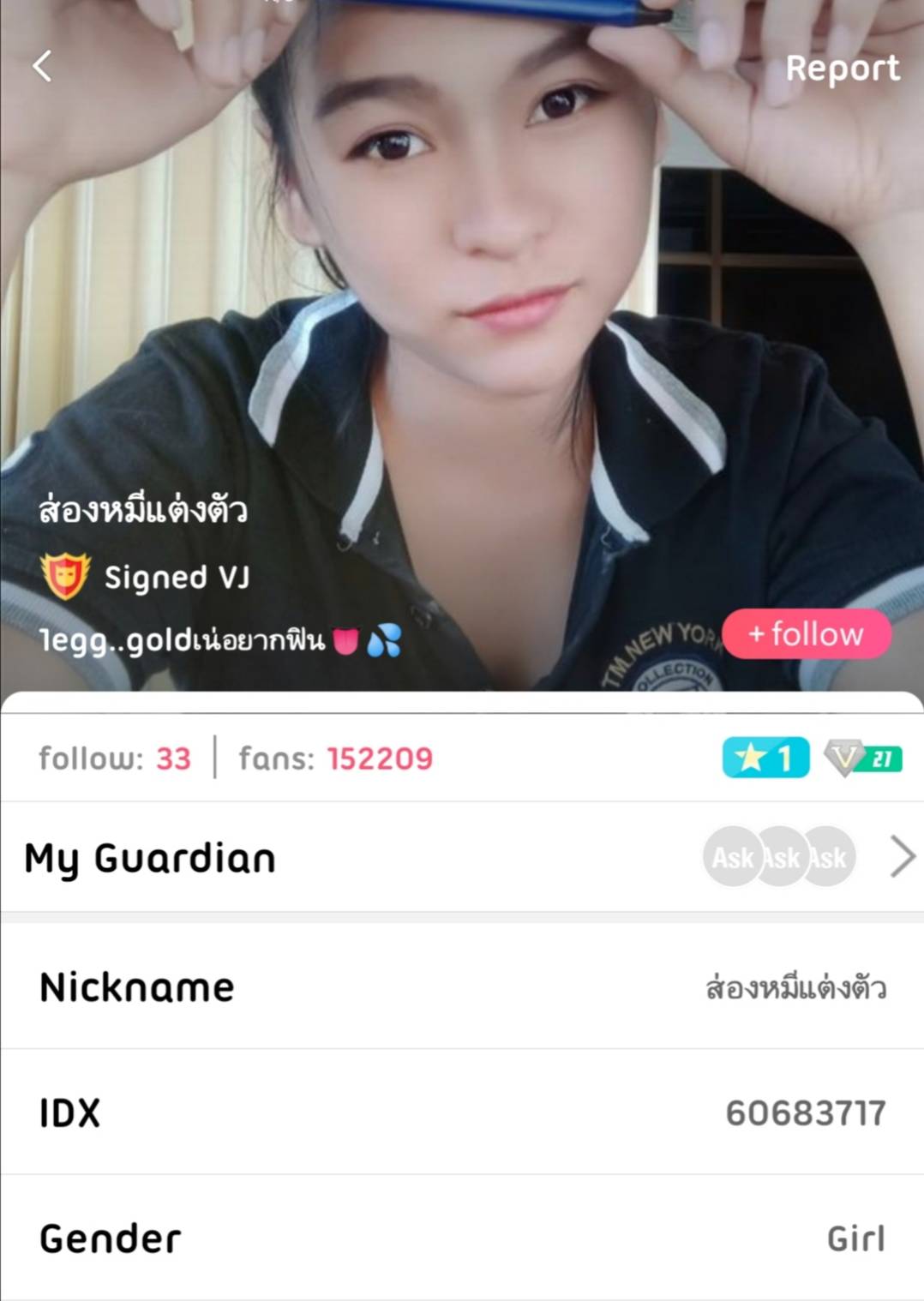This screenshot has width=924, height=1301.
Task: View the VIP 21 badge
Action: (x=863, y=758)
